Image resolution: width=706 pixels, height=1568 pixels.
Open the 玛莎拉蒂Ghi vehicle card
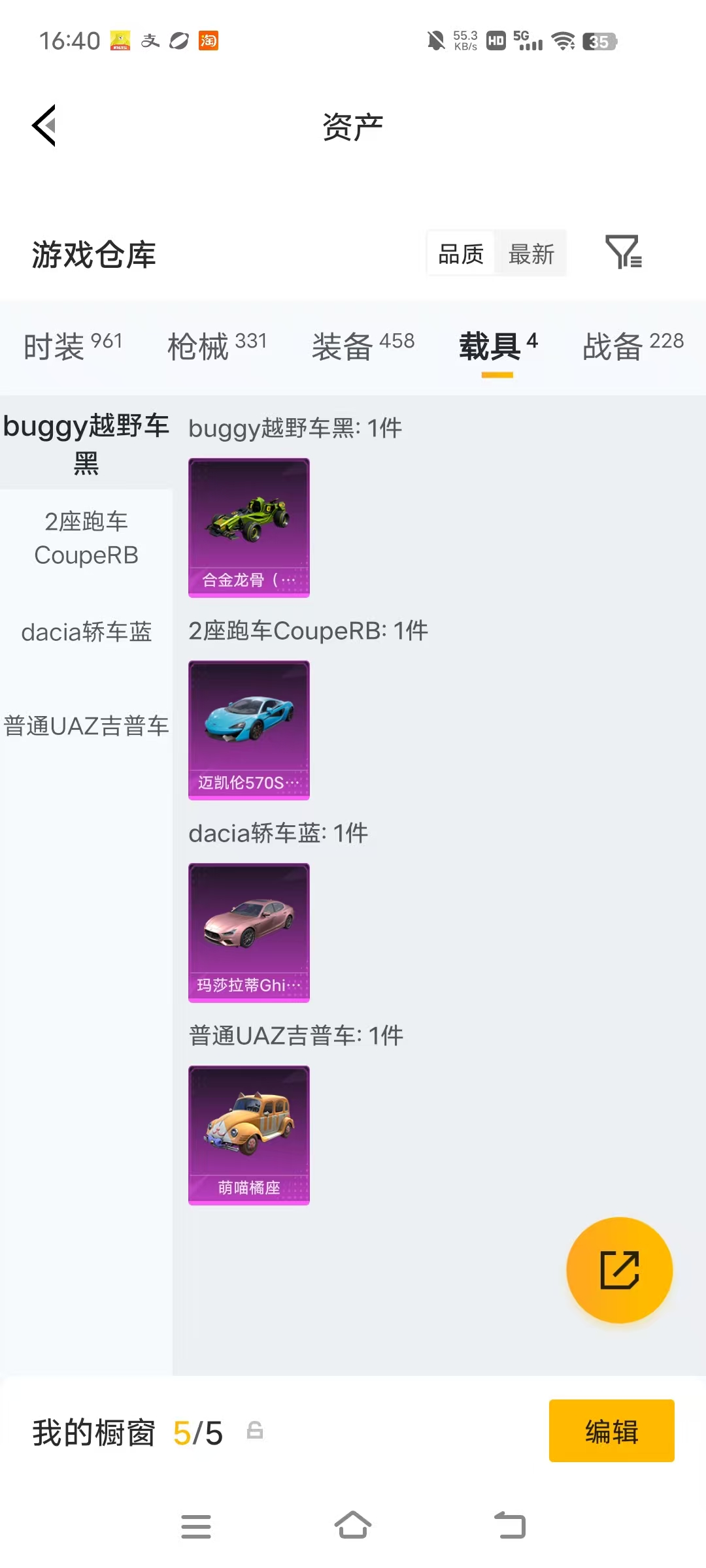248,932
